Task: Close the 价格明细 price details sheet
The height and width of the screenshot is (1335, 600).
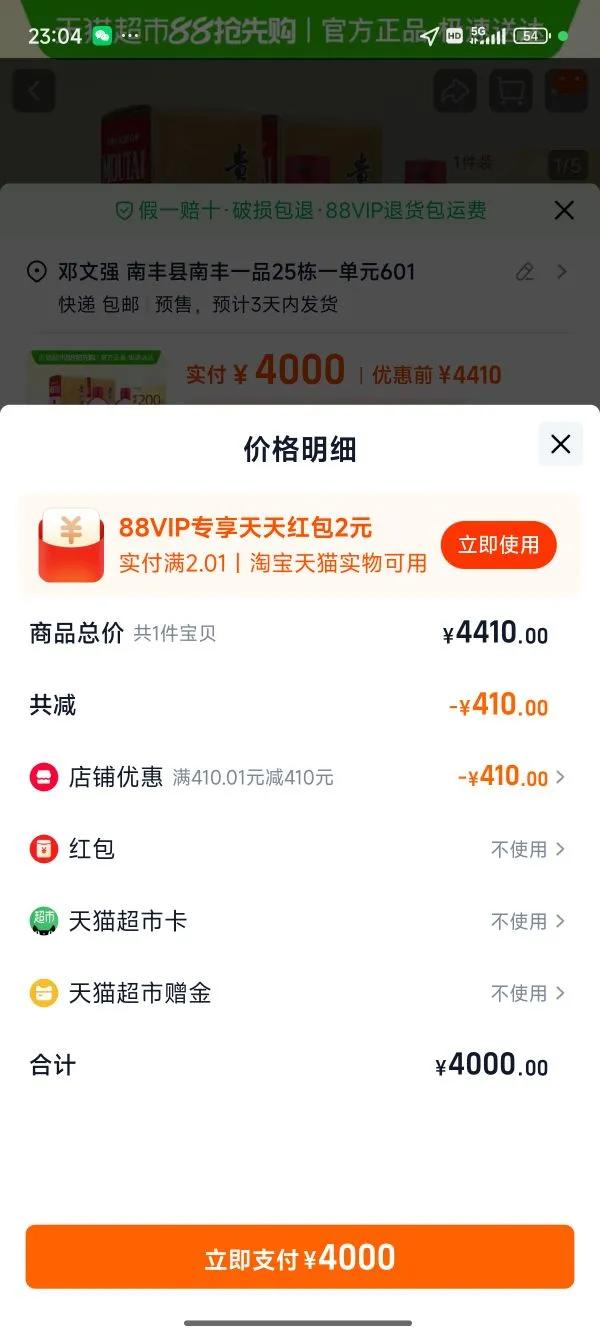Action: [x=560, y=444]
